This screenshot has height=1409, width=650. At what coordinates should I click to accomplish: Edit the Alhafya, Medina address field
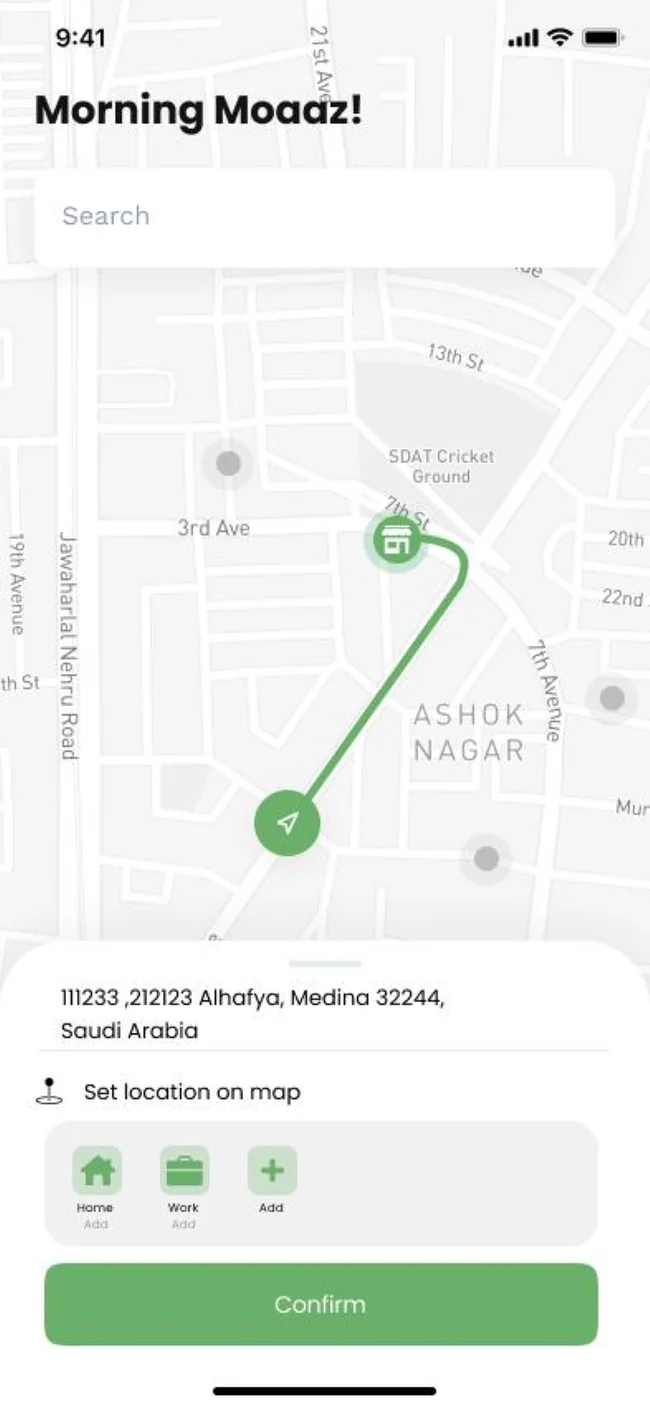(323, 1014)
